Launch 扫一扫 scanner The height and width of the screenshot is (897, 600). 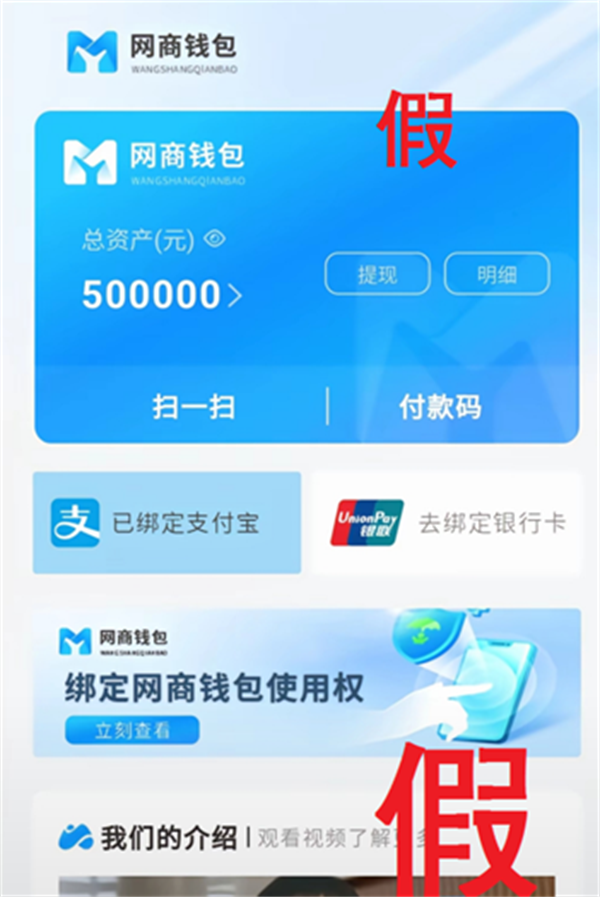pyautogui.click(x=193, y=407)
